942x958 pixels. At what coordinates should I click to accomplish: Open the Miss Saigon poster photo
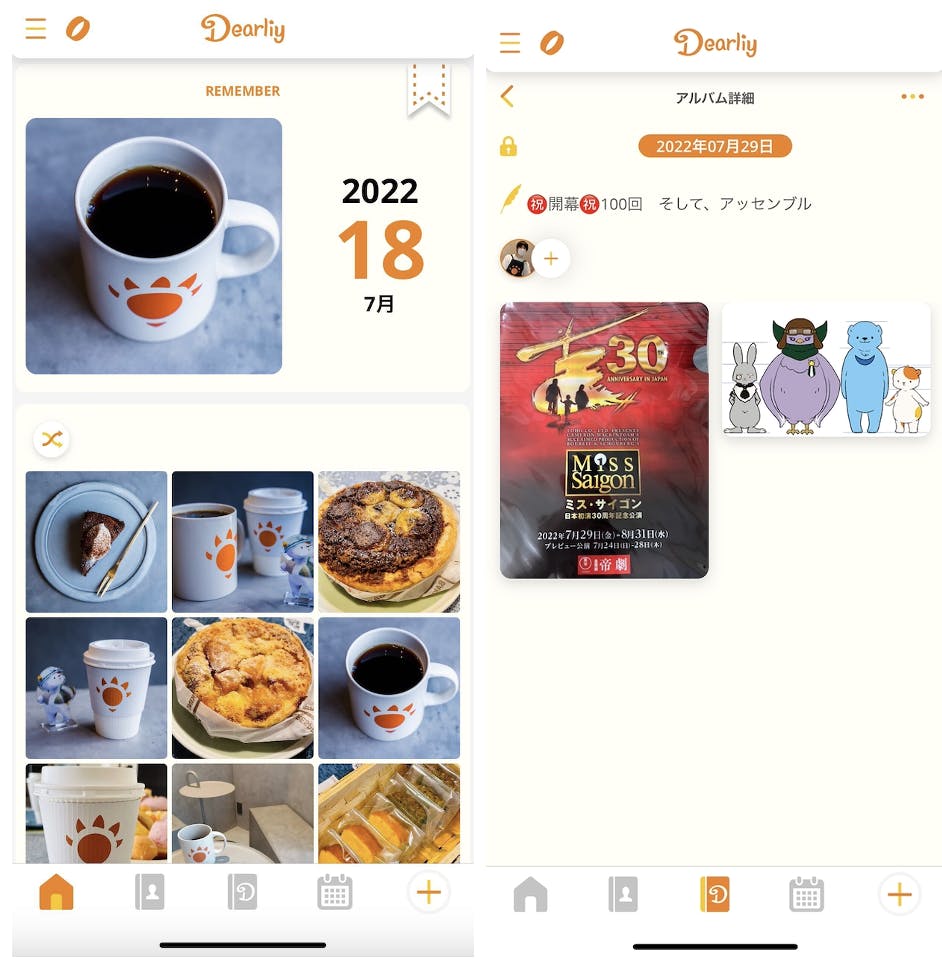pos(604,440)
